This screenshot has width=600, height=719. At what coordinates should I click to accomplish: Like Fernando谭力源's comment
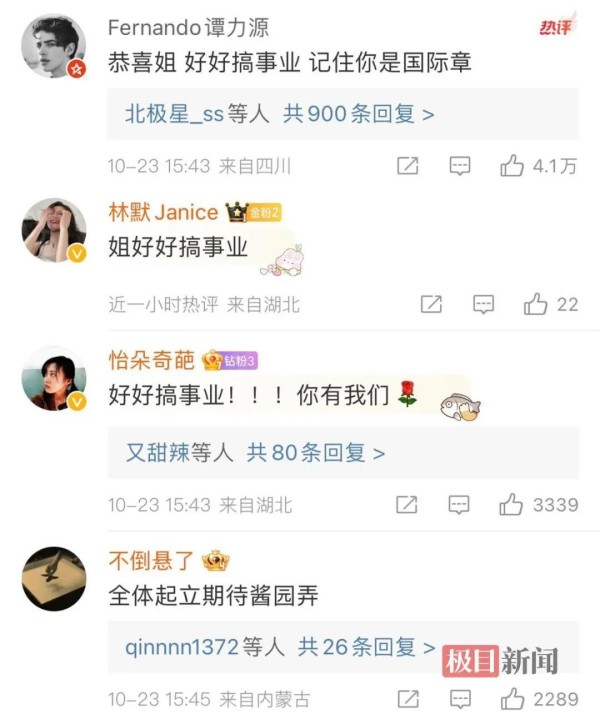tap(513, 166)
